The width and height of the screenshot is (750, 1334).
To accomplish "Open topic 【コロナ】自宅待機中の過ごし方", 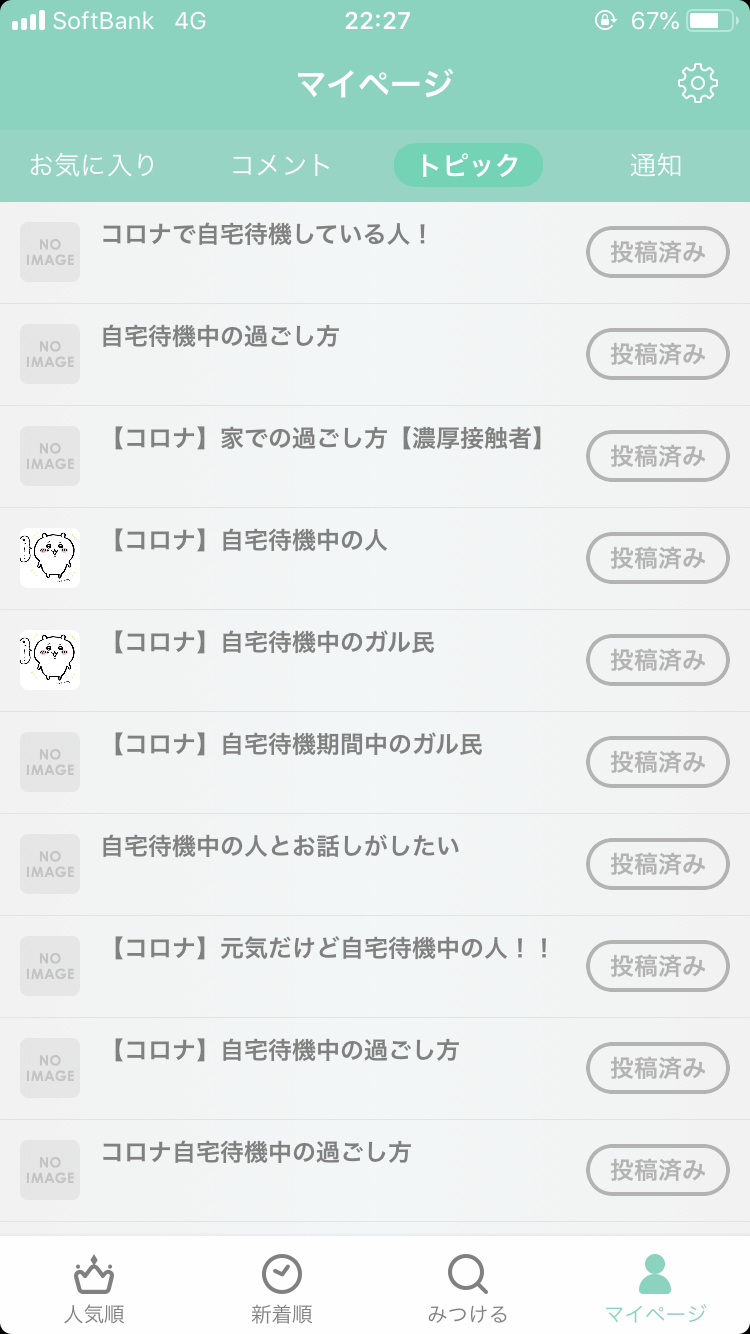I will [x=375, y=1069].
